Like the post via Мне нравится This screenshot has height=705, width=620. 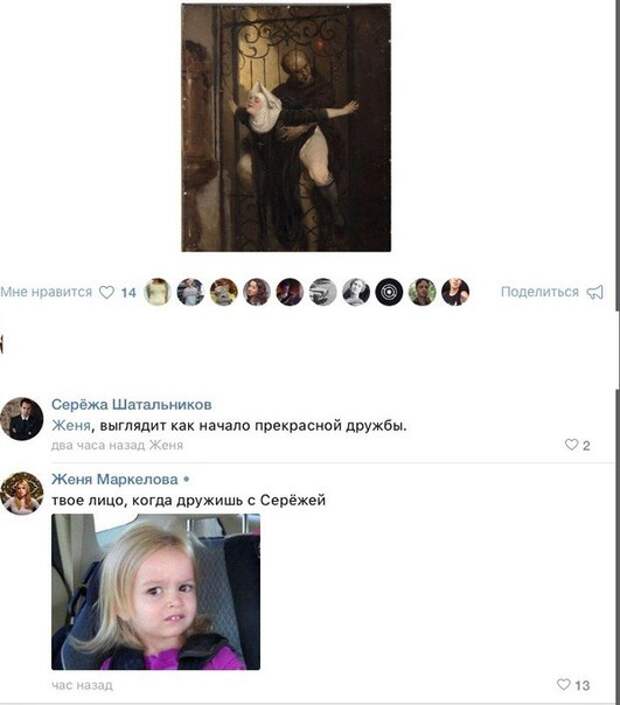tap(58, 292)
